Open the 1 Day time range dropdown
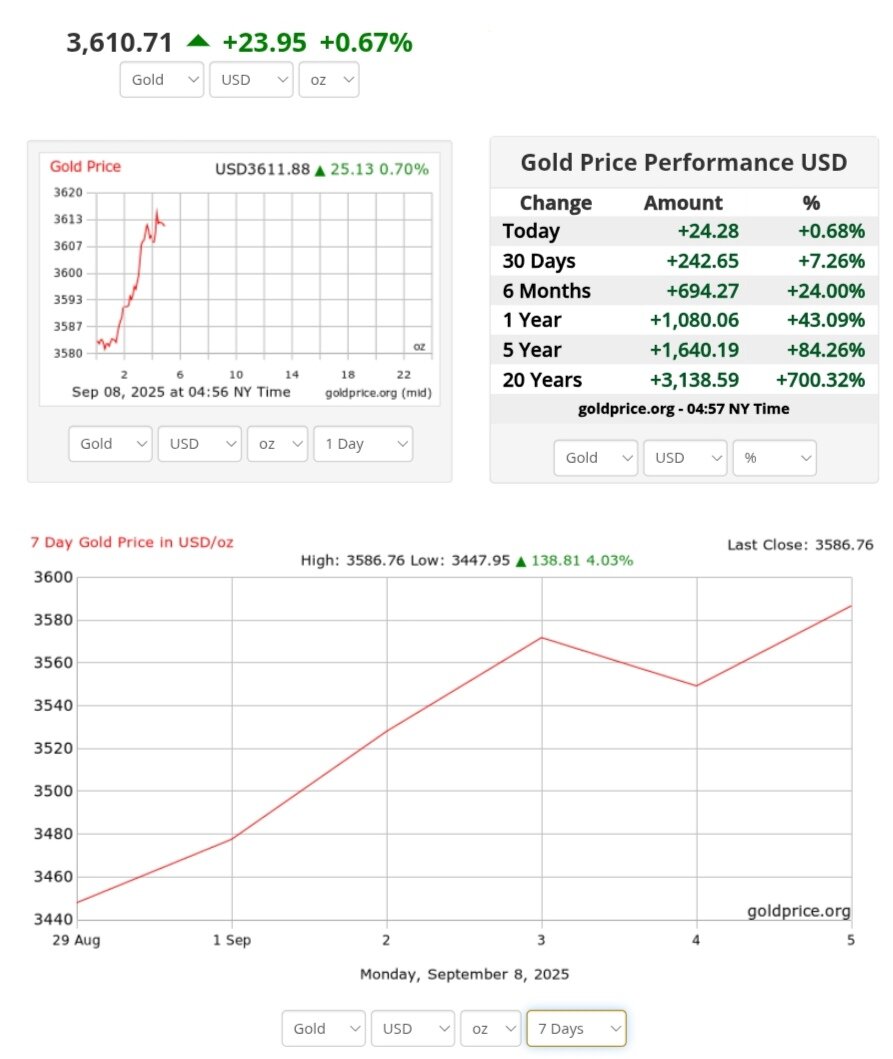This screenshot has height=1059, width=893. 362,444
